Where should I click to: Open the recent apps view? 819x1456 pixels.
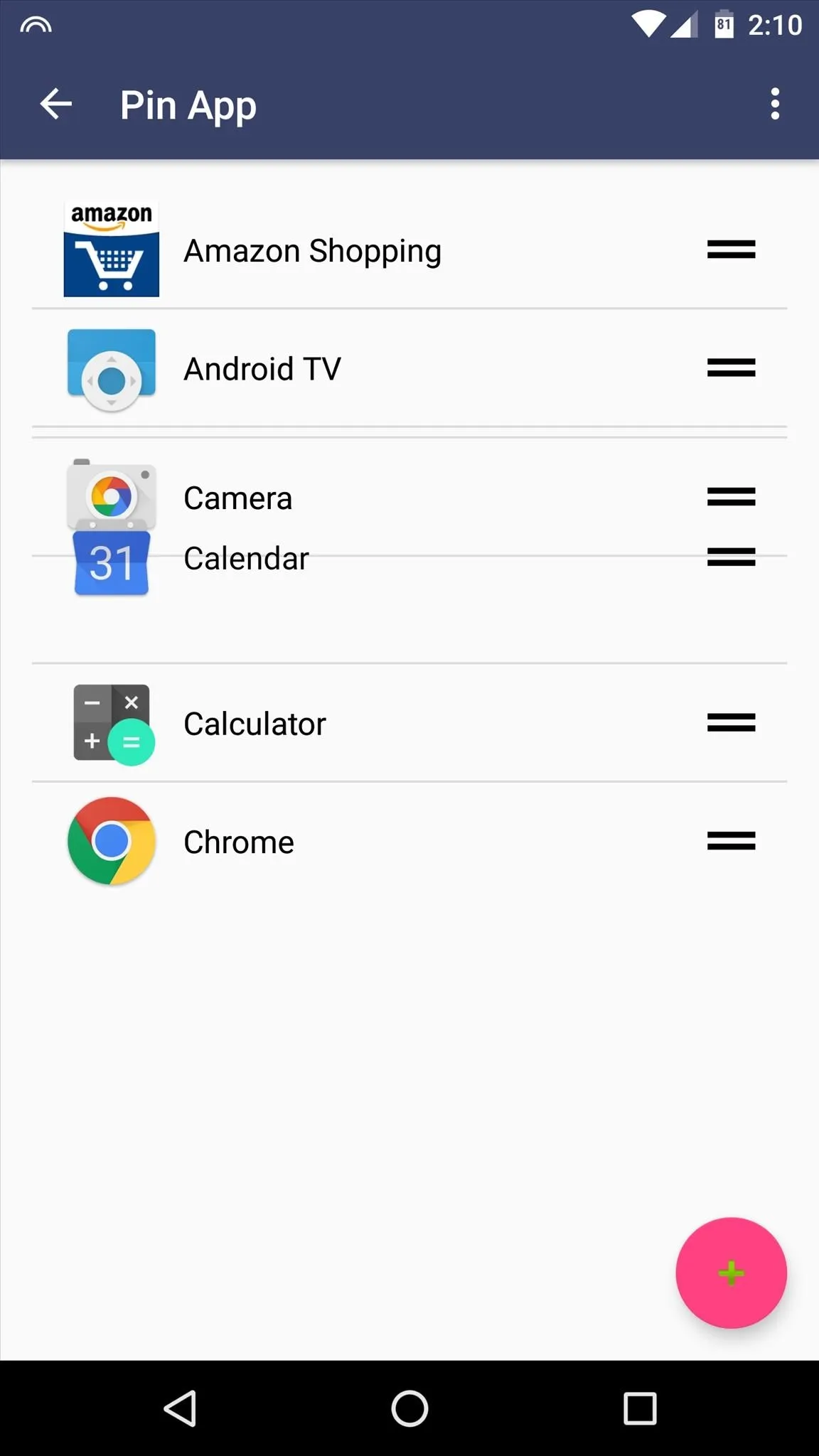tap(639, 1408)
